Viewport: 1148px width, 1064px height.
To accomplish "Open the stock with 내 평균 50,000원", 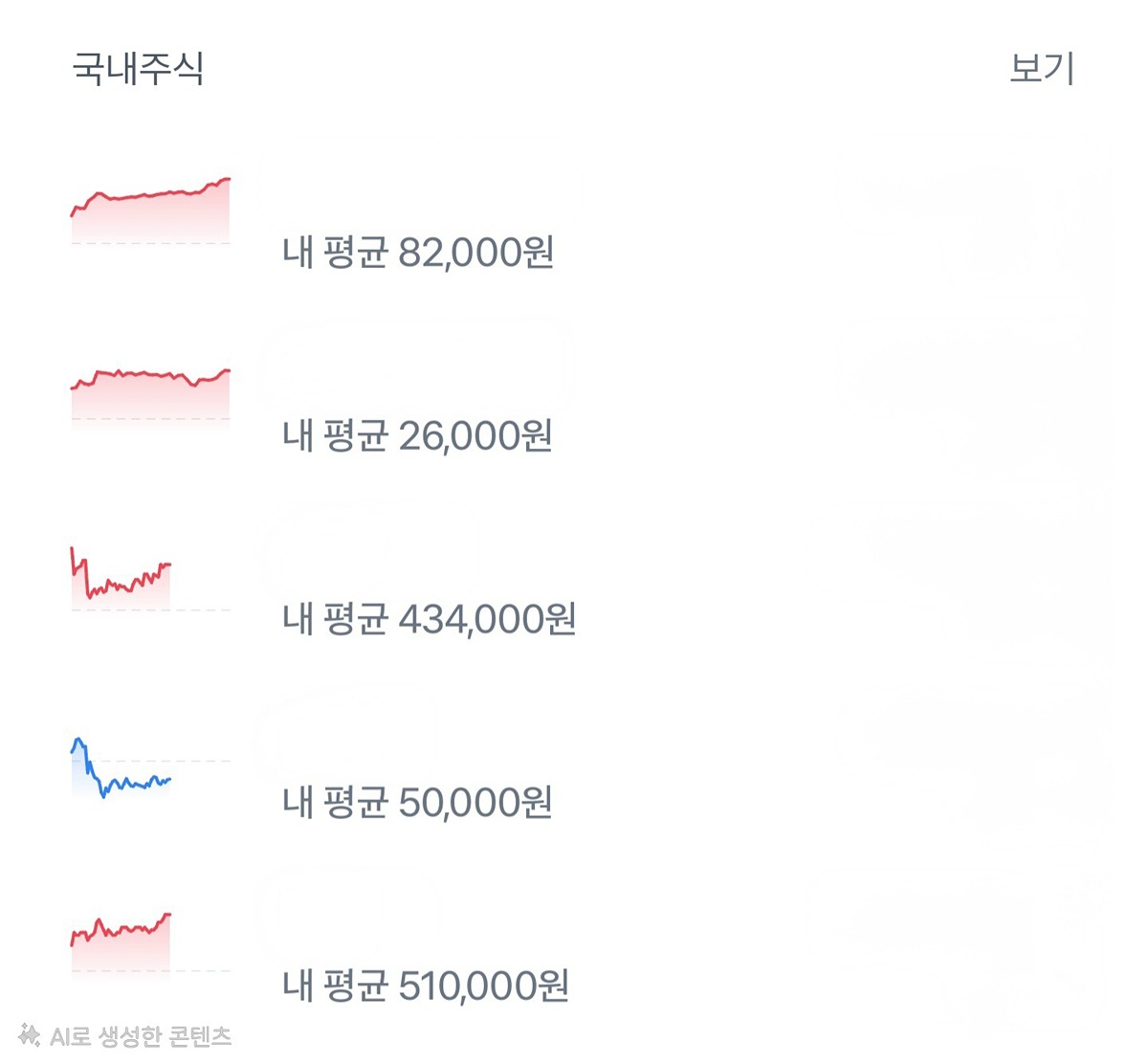I will pyautogui.click(x=417, y=802).
